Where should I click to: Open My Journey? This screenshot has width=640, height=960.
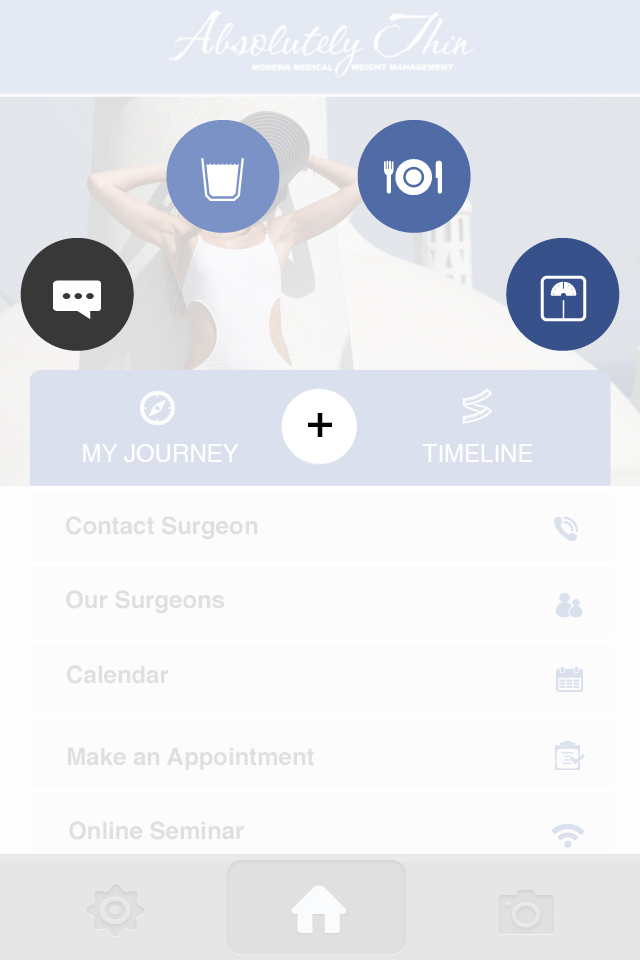click(159, 427)
